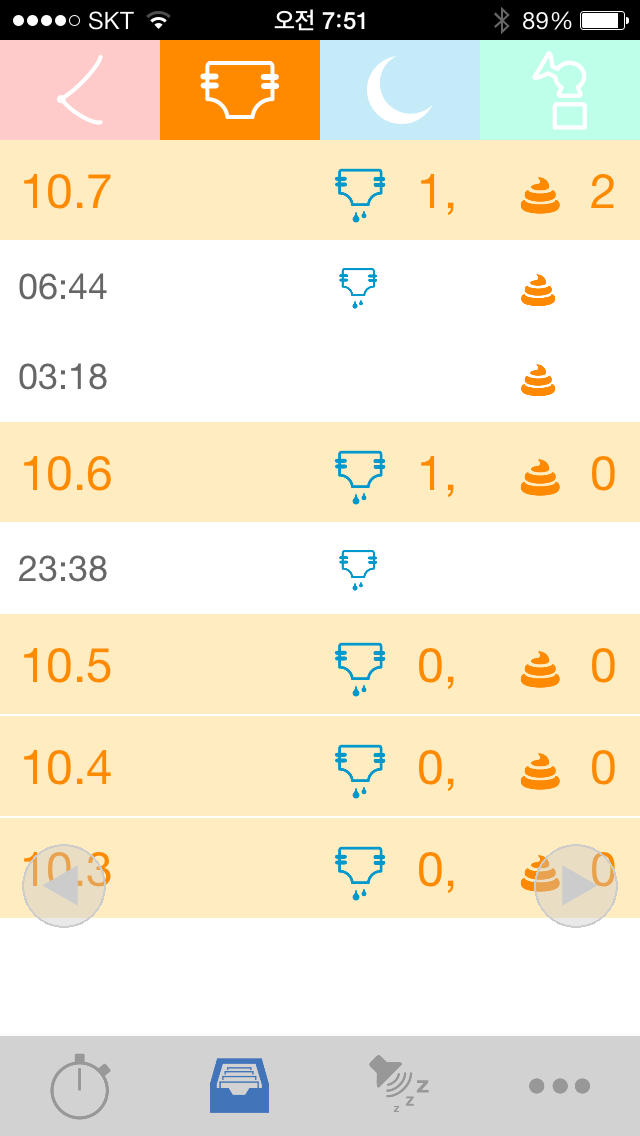Expand the 10.4 day summary
Viewport: 640px width, 1136px height.
click(x=320, y=766)
